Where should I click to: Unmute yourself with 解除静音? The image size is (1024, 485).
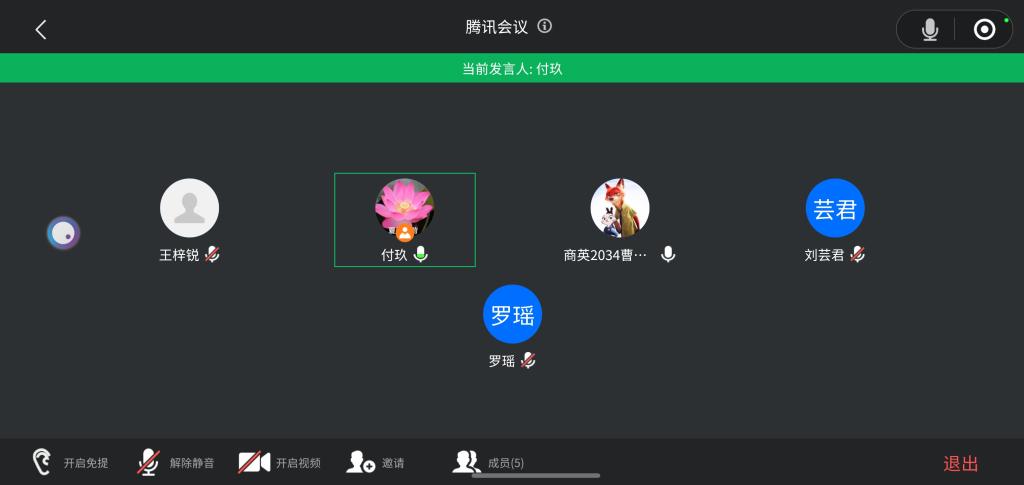pos(176,462)
